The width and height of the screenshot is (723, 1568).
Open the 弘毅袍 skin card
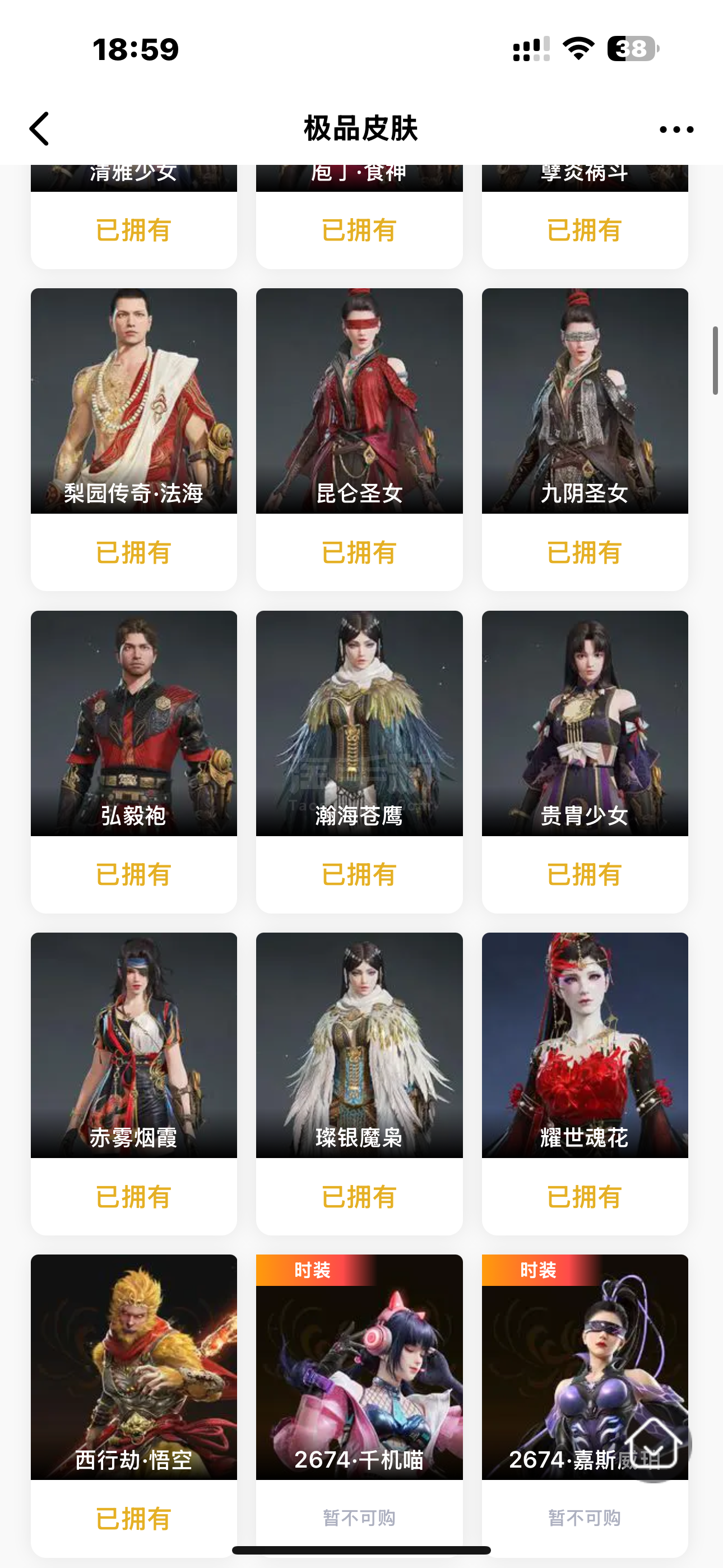click(134, 762)
